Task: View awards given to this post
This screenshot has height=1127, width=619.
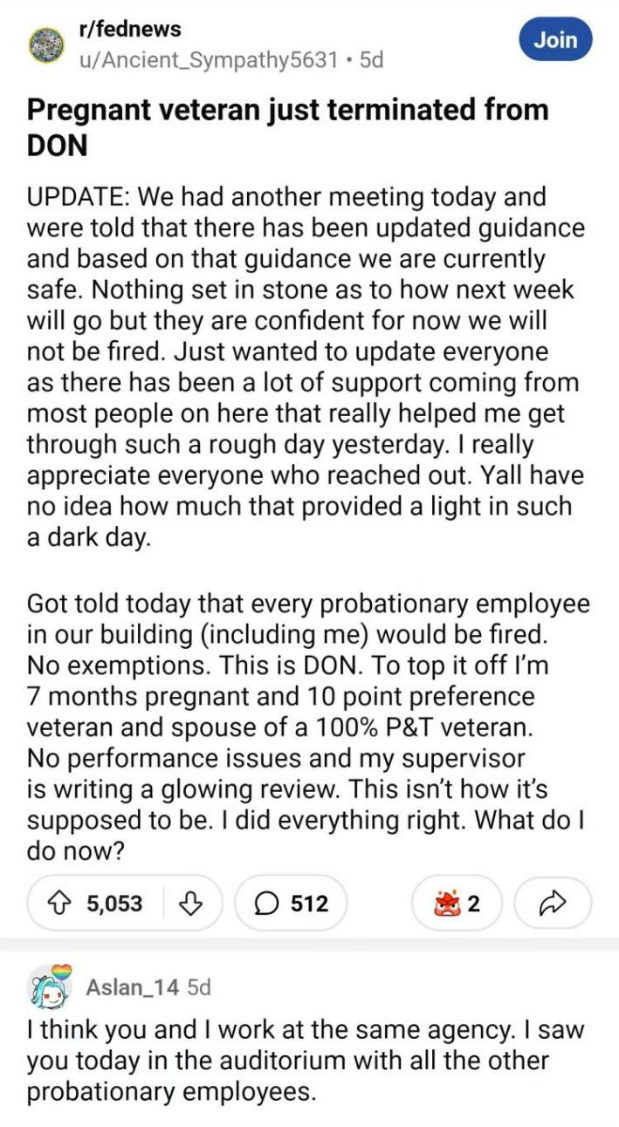Action: [459, 904]
